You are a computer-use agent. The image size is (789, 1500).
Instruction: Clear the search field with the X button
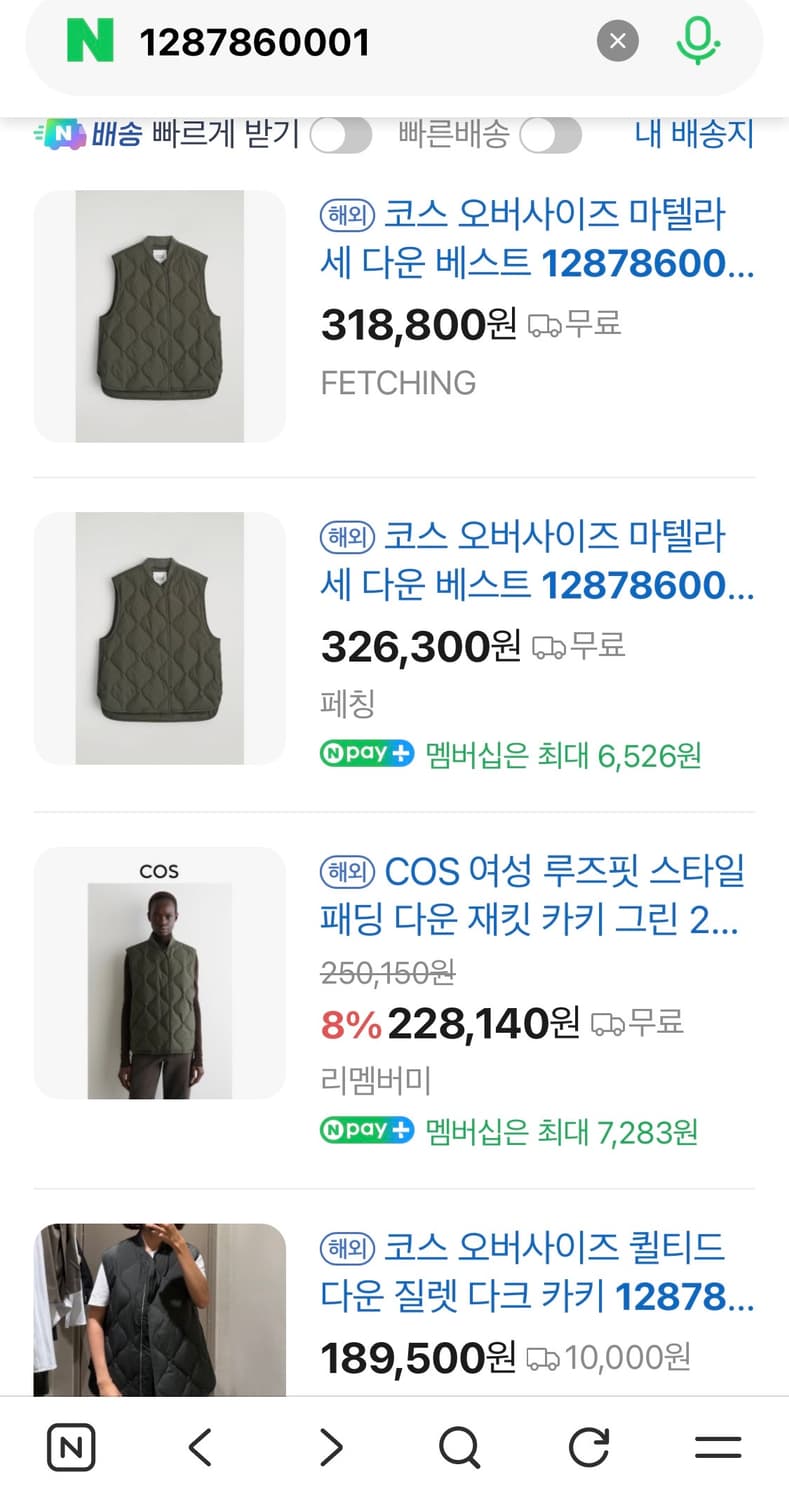click(618, 41)
